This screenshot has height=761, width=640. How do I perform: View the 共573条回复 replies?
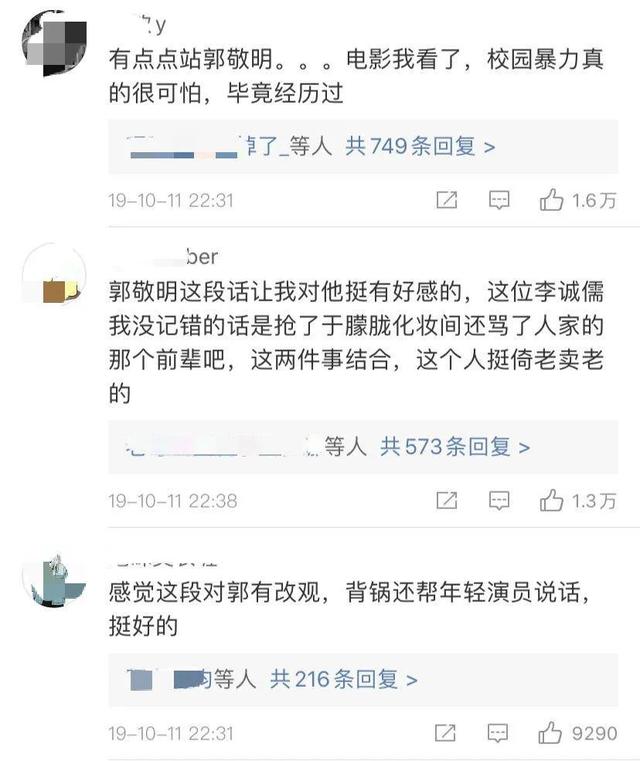(455, 446)
